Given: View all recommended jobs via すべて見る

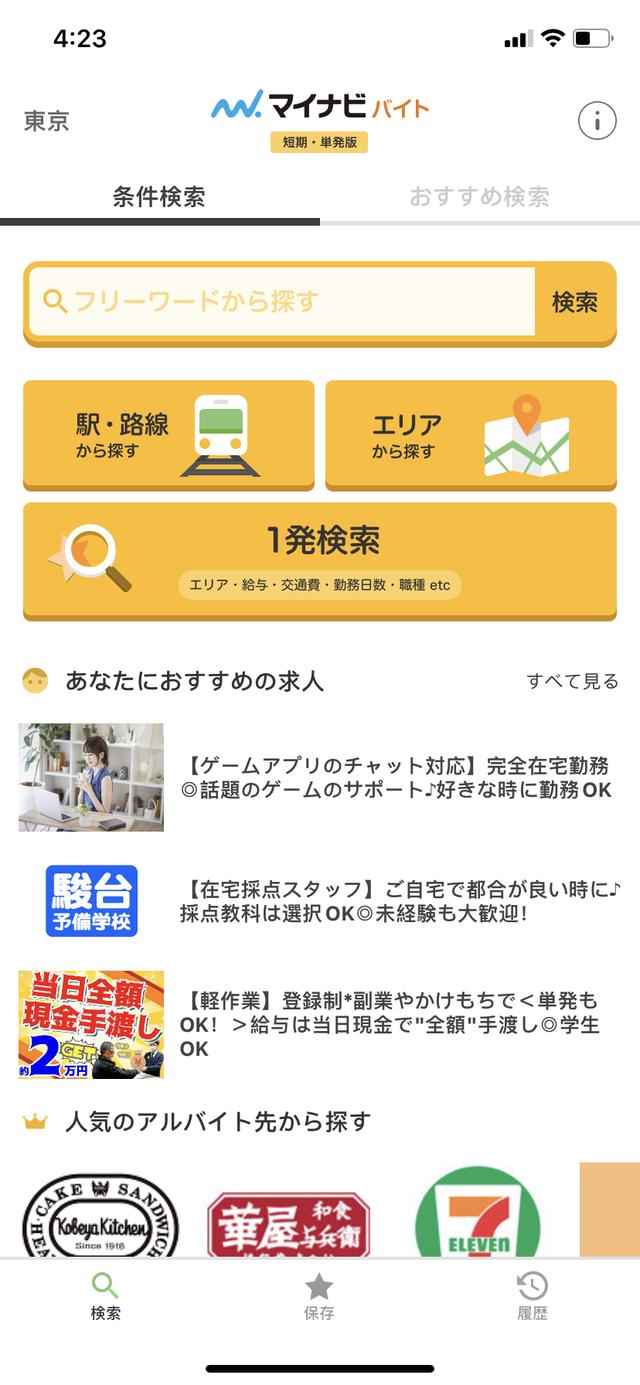Looking at the screenshot, I should pos(572,681).
